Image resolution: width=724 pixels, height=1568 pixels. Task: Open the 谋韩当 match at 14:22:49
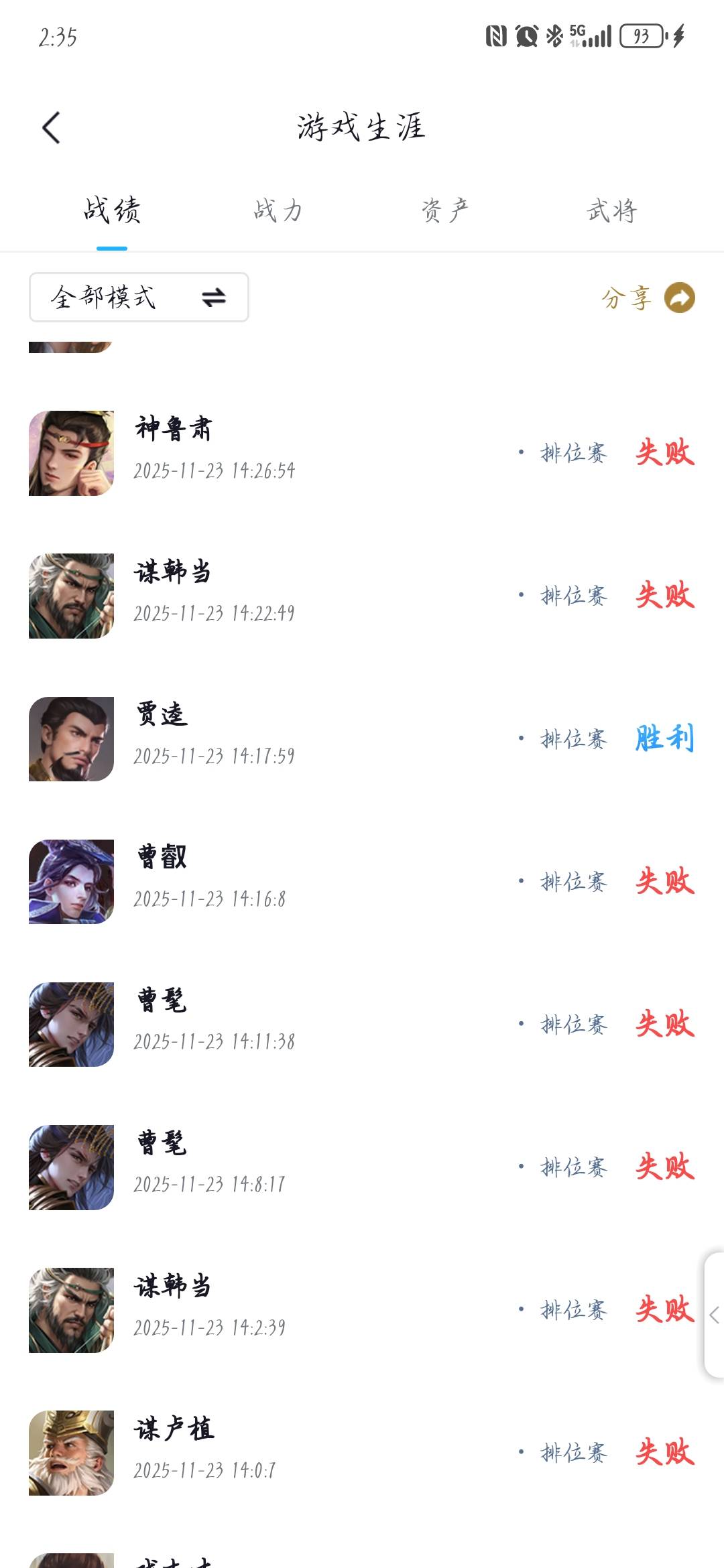coord(362,596)
